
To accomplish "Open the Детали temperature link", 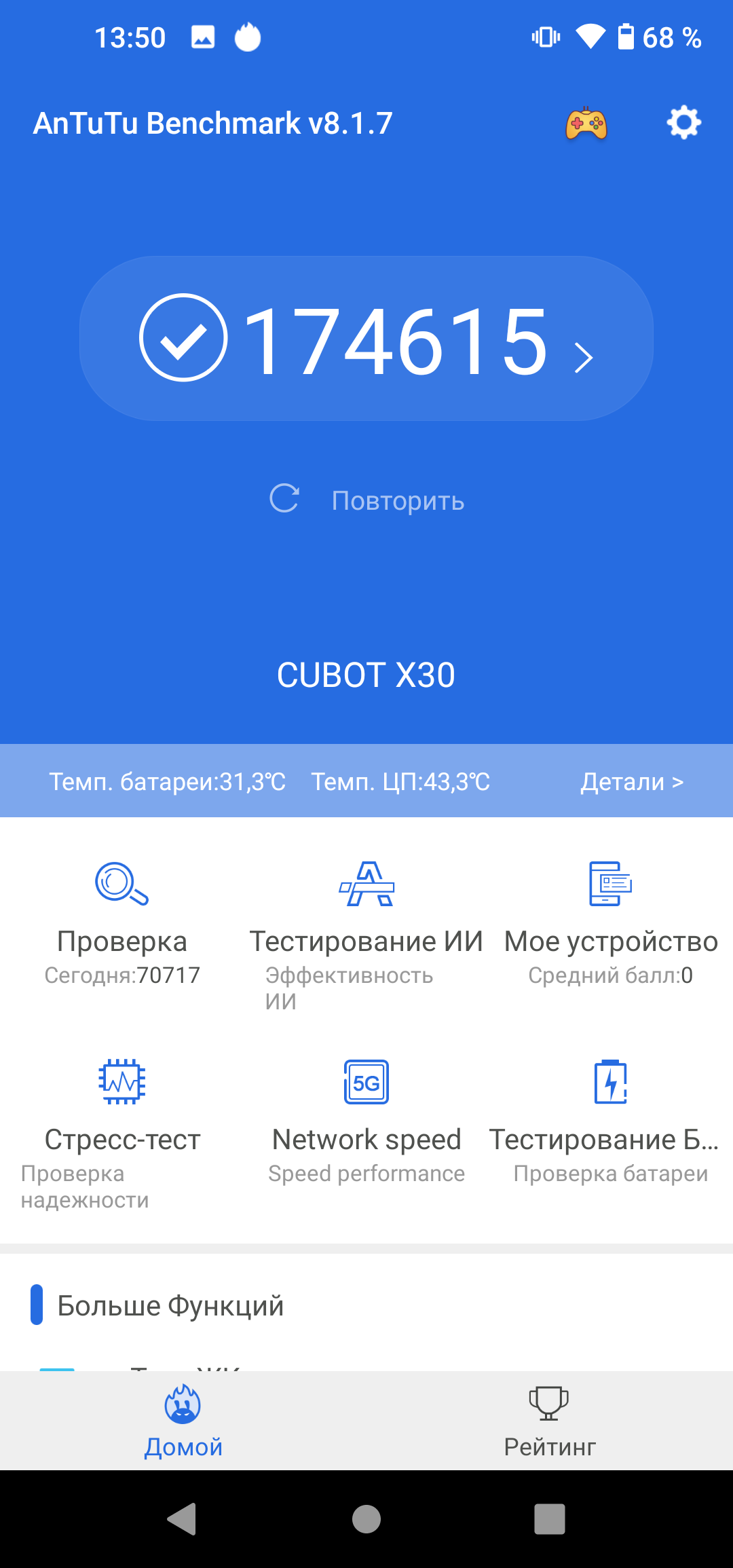I will [x=631, y=782].
